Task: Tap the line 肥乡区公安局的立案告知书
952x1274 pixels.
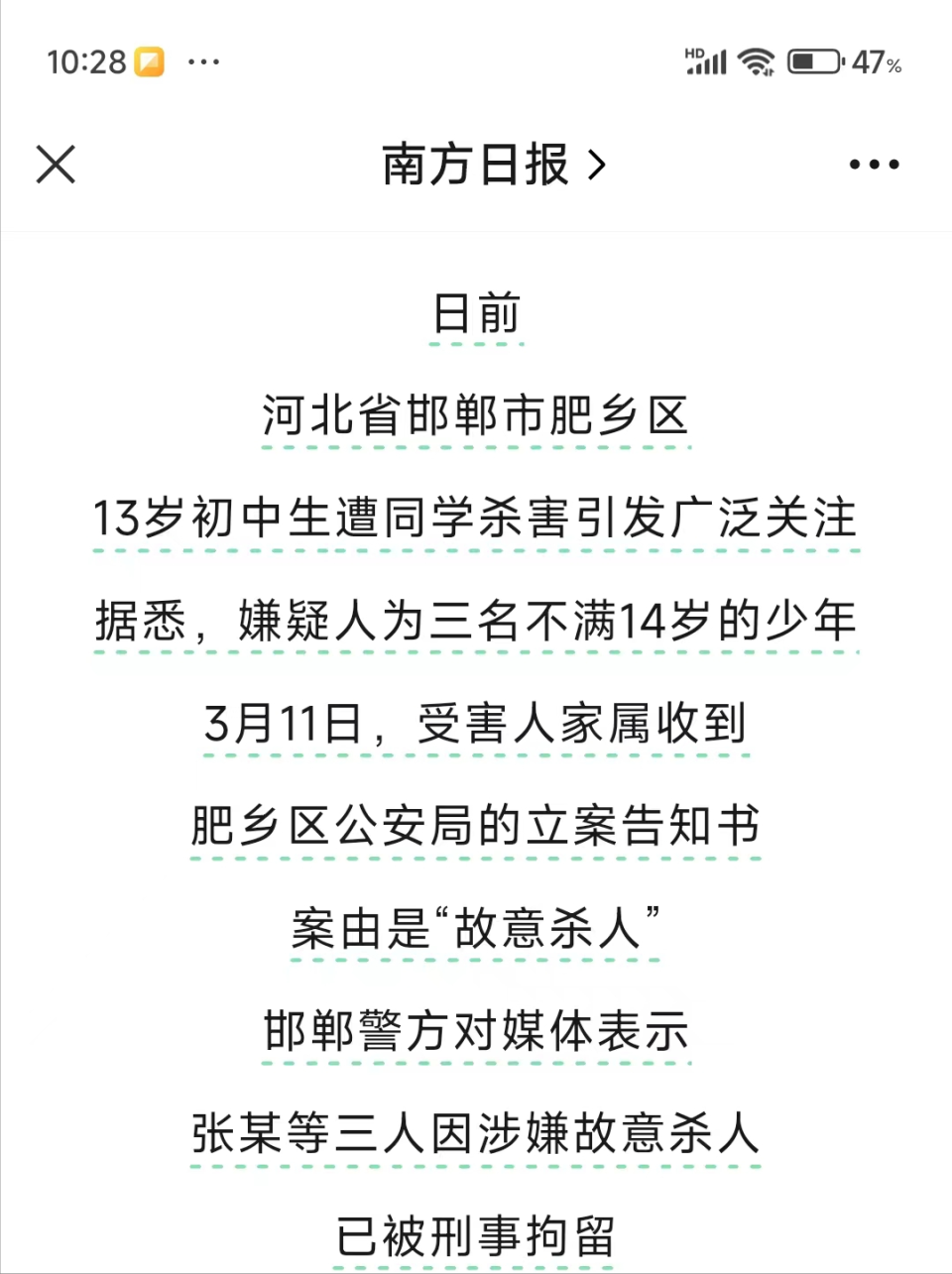Action: coord(476,827)
